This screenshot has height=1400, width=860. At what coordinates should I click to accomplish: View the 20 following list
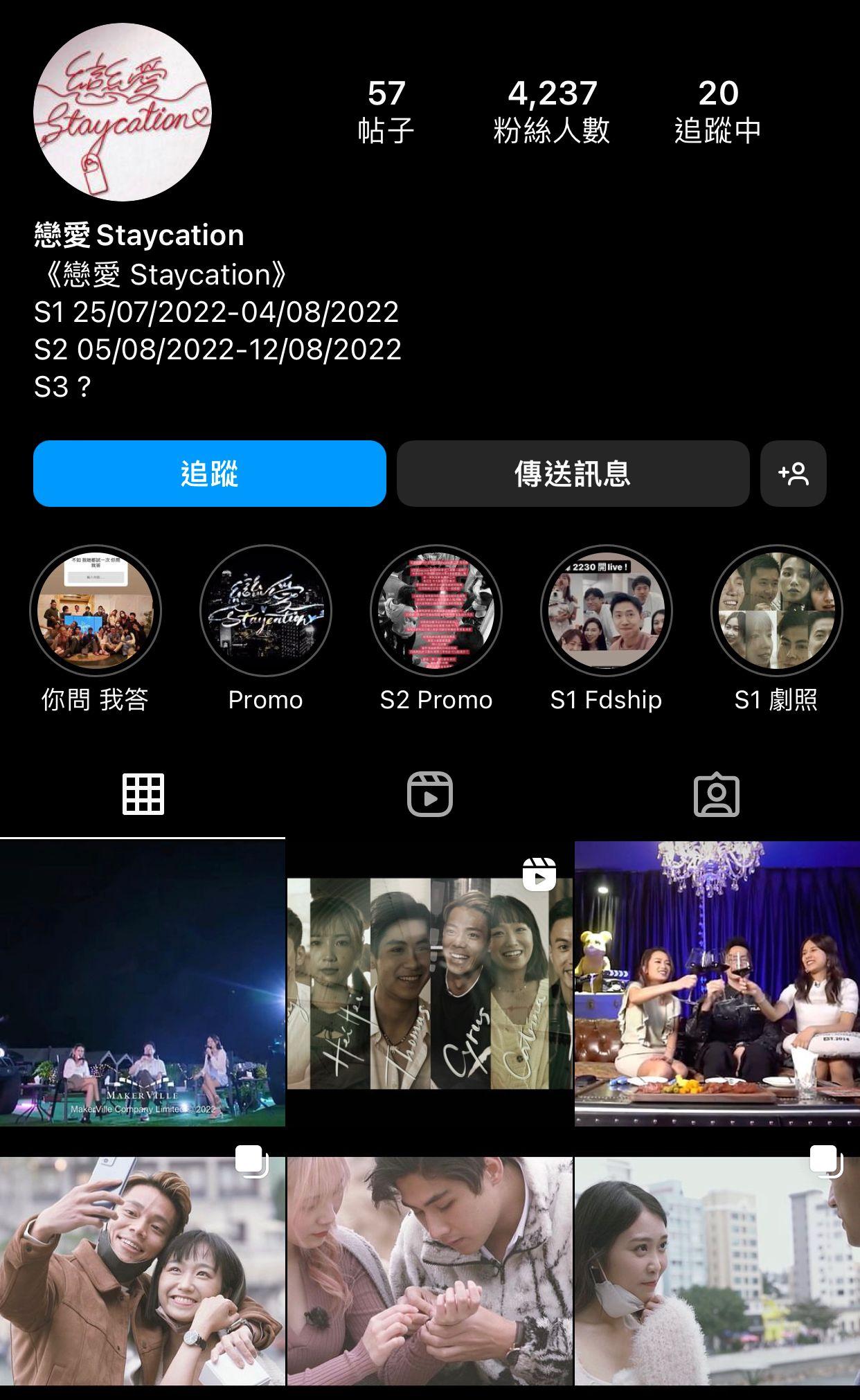(x=718, y=111)
